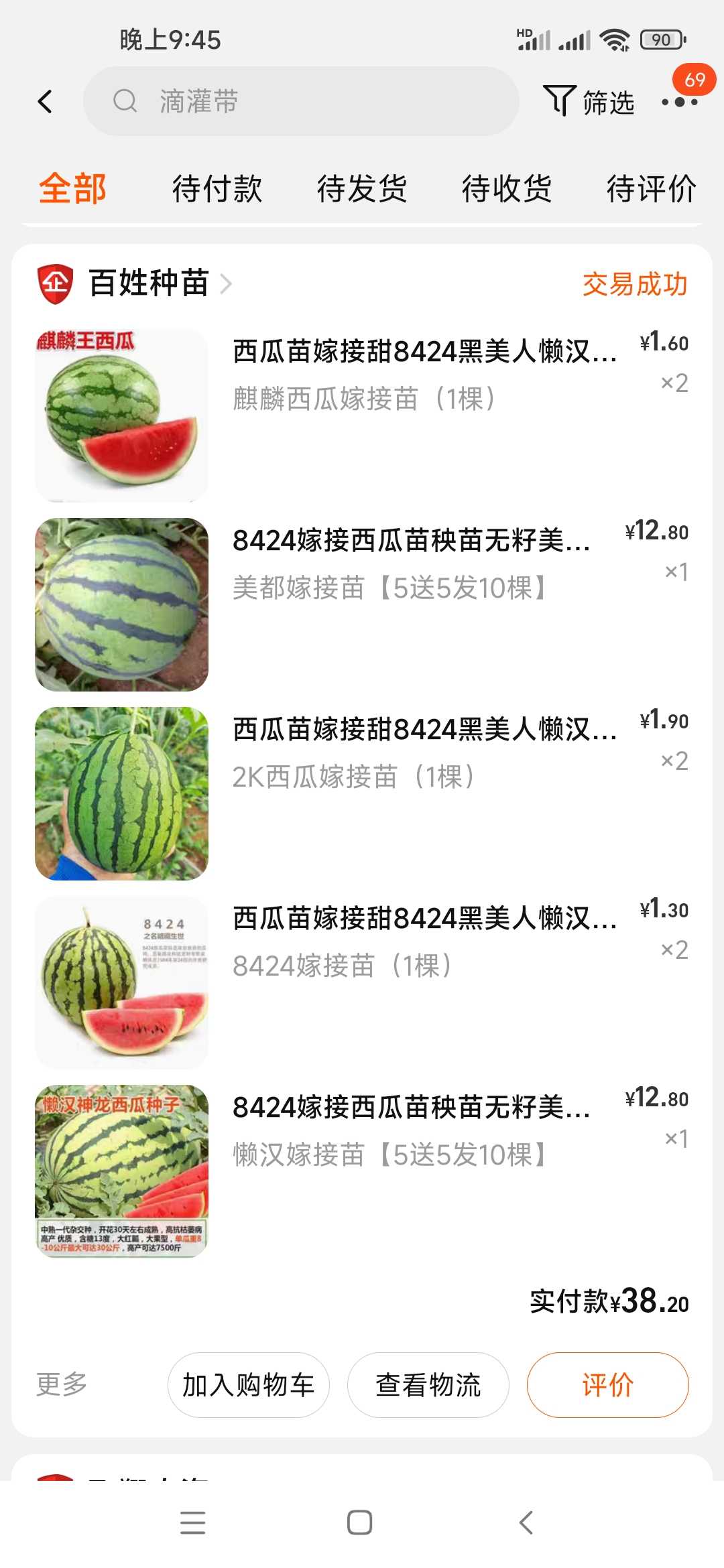The width and height of the screenshot is (724, 1568).
Task: Tap the 加入购物车 button
Action: tap(248, 1385)
